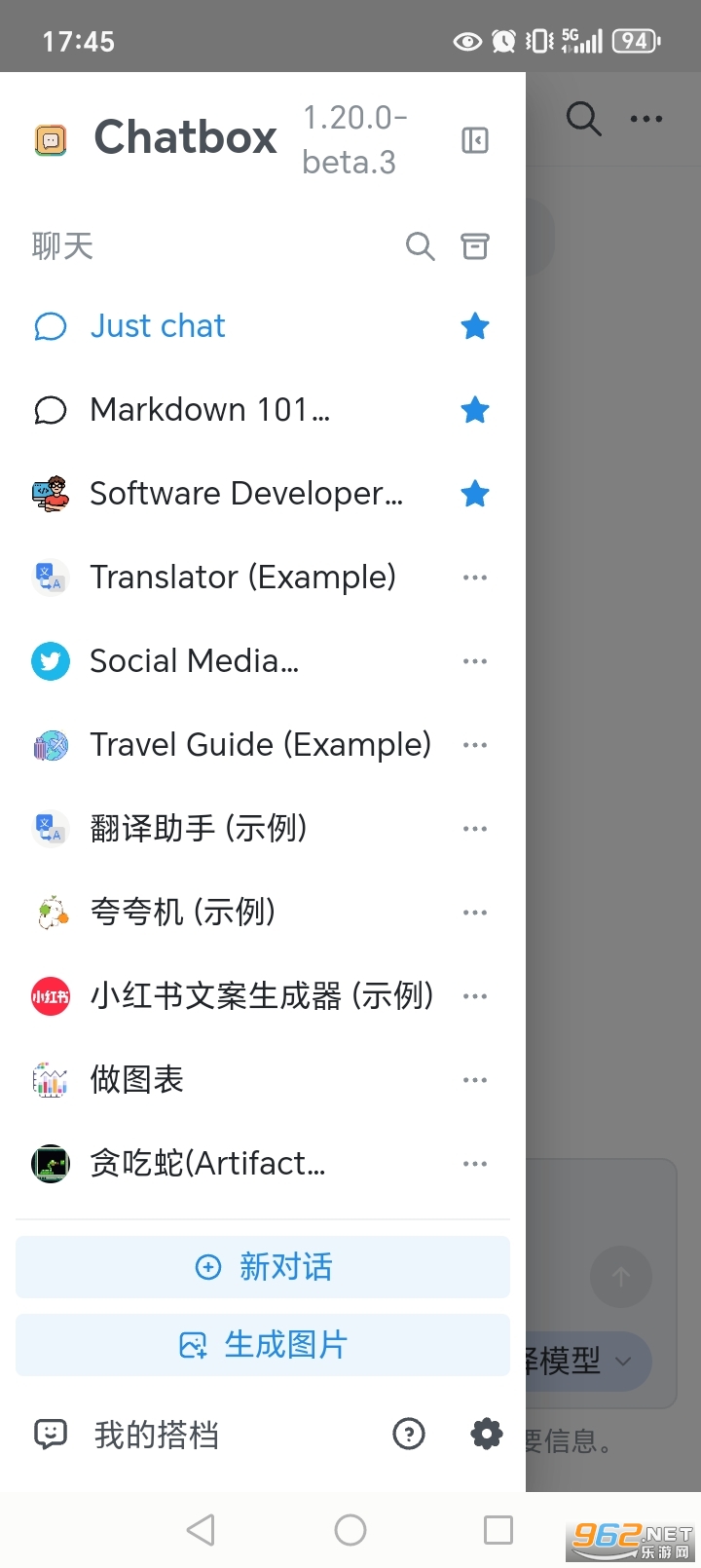
Task: Click the 小红书 icon for the copywriting generator
Action: 50,995
